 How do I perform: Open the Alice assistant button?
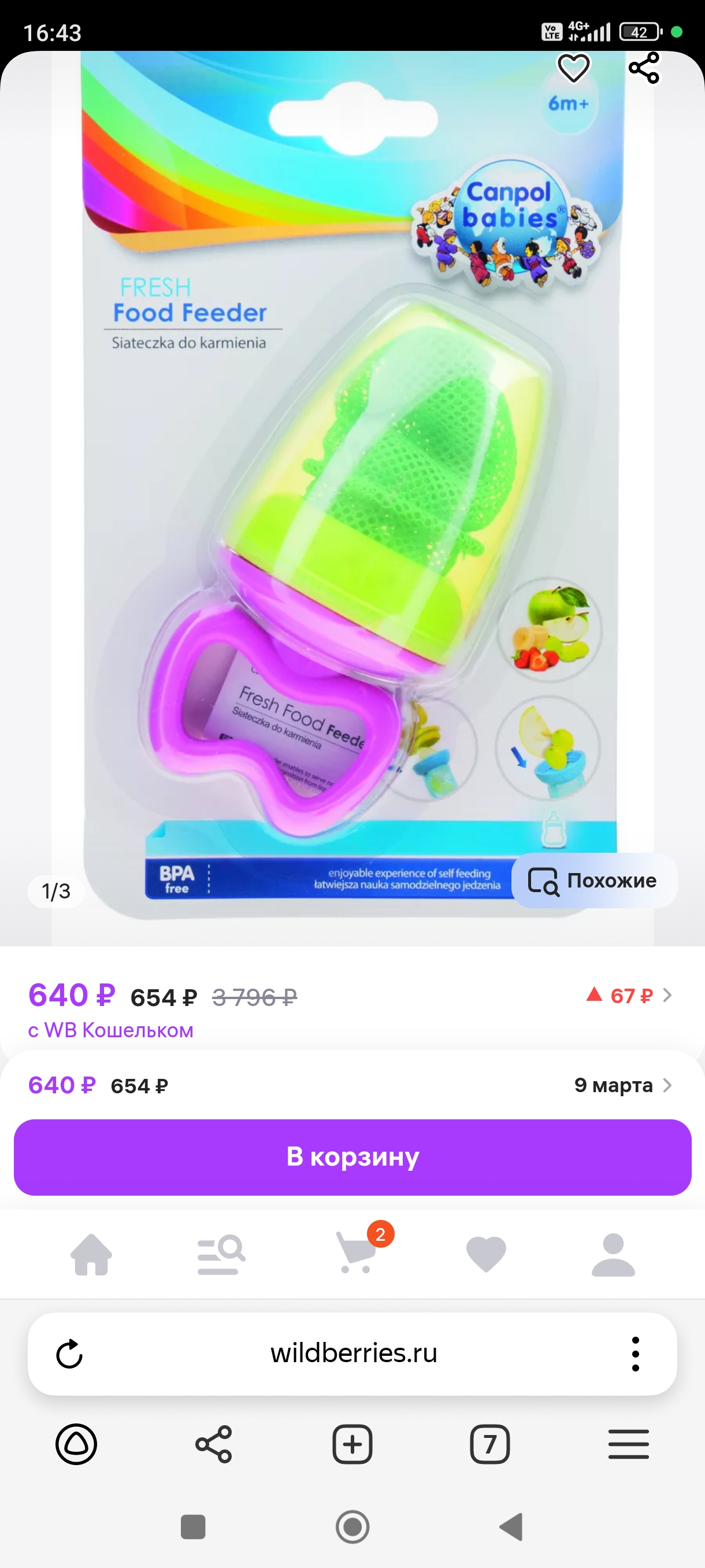tap(76, 1444)
